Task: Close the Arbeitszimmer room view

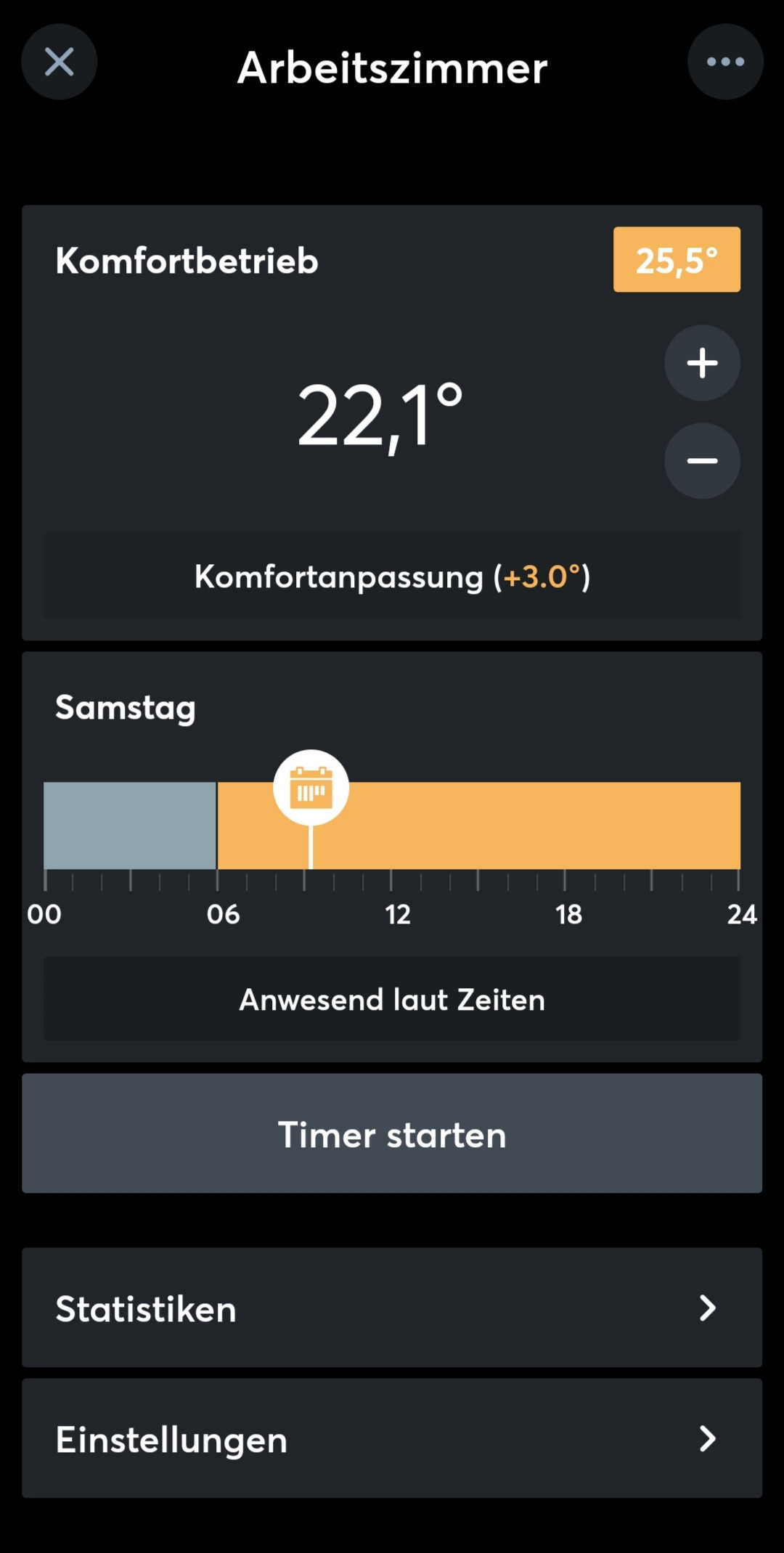Action: tap(59, 62)
